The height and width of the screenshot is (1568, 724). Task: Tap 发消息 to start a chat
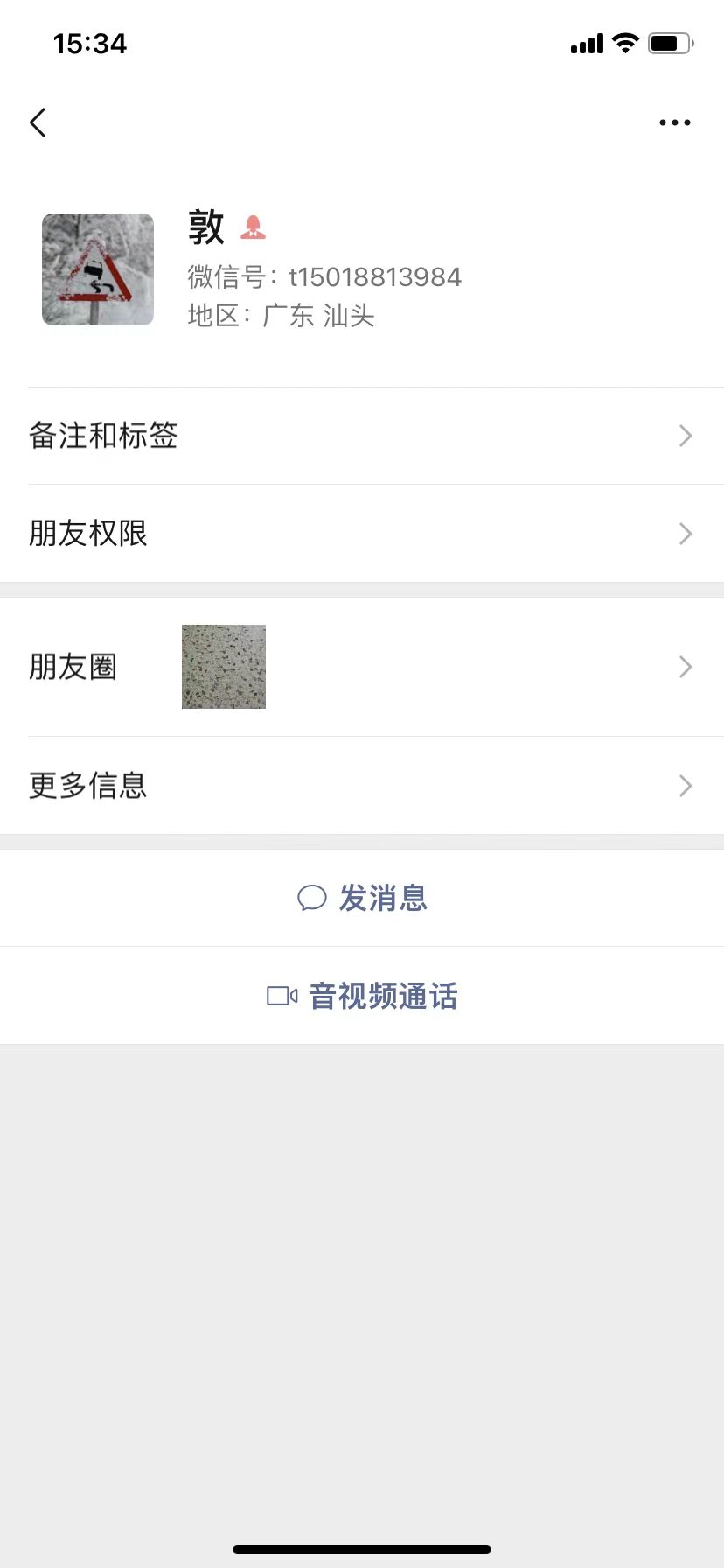(385, 898)
